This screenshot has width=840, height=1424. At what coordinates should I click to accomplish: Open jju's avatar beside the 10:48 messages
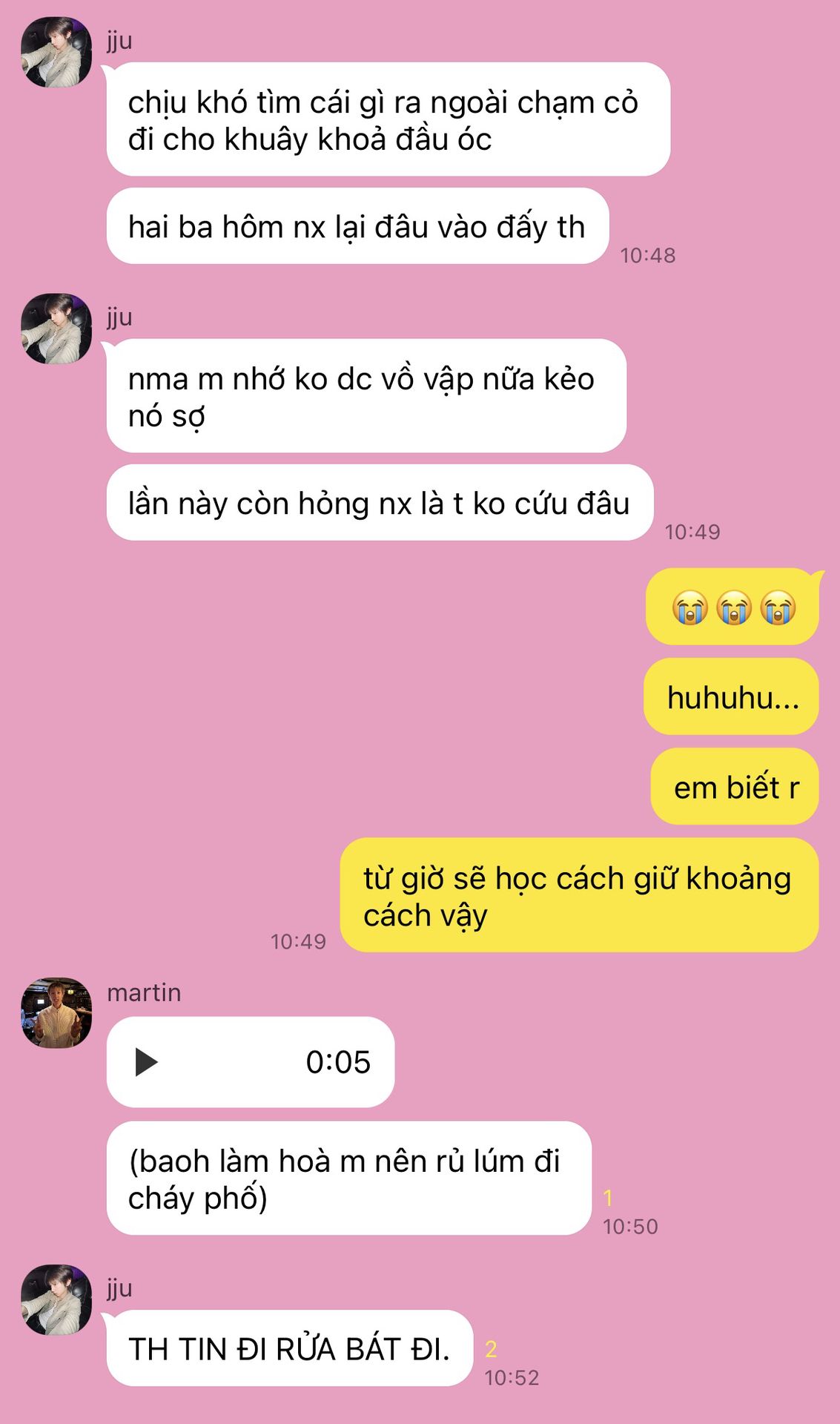coord(56,52)
